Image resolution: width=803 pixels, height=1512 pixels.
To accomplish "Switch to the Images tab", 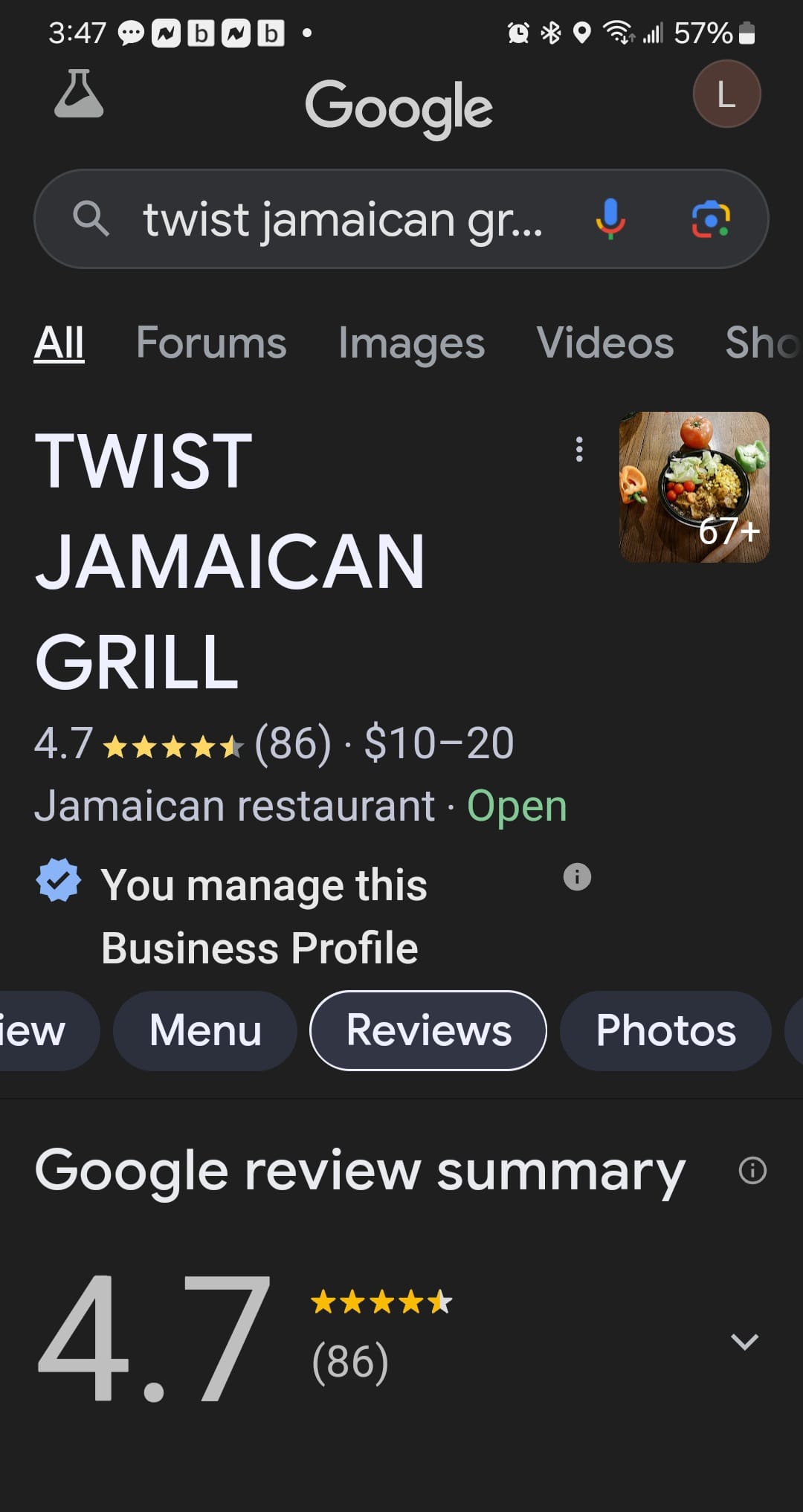I will (x=411, y=343).
